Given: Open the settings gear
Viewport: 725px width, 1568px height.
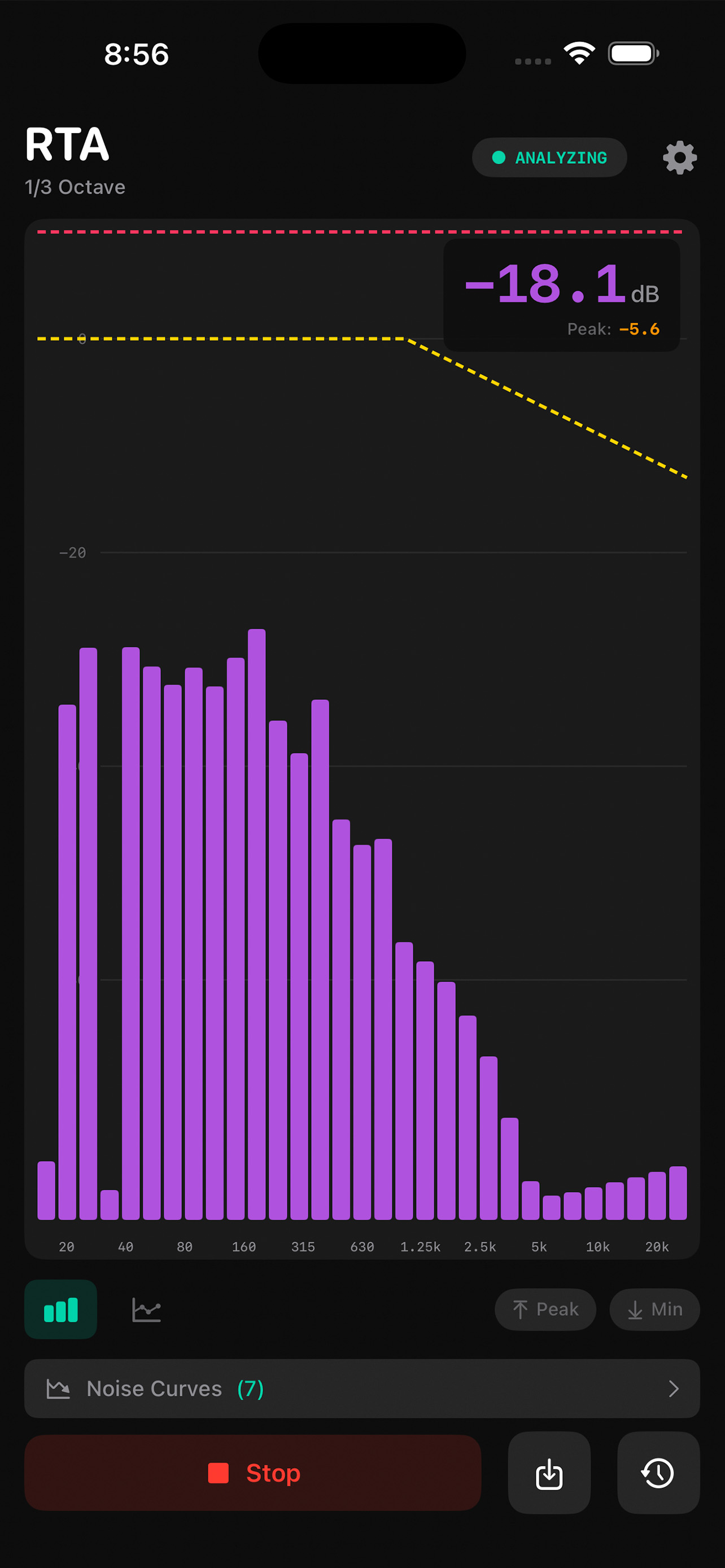Looking at the screenshot, I should 679,157.
